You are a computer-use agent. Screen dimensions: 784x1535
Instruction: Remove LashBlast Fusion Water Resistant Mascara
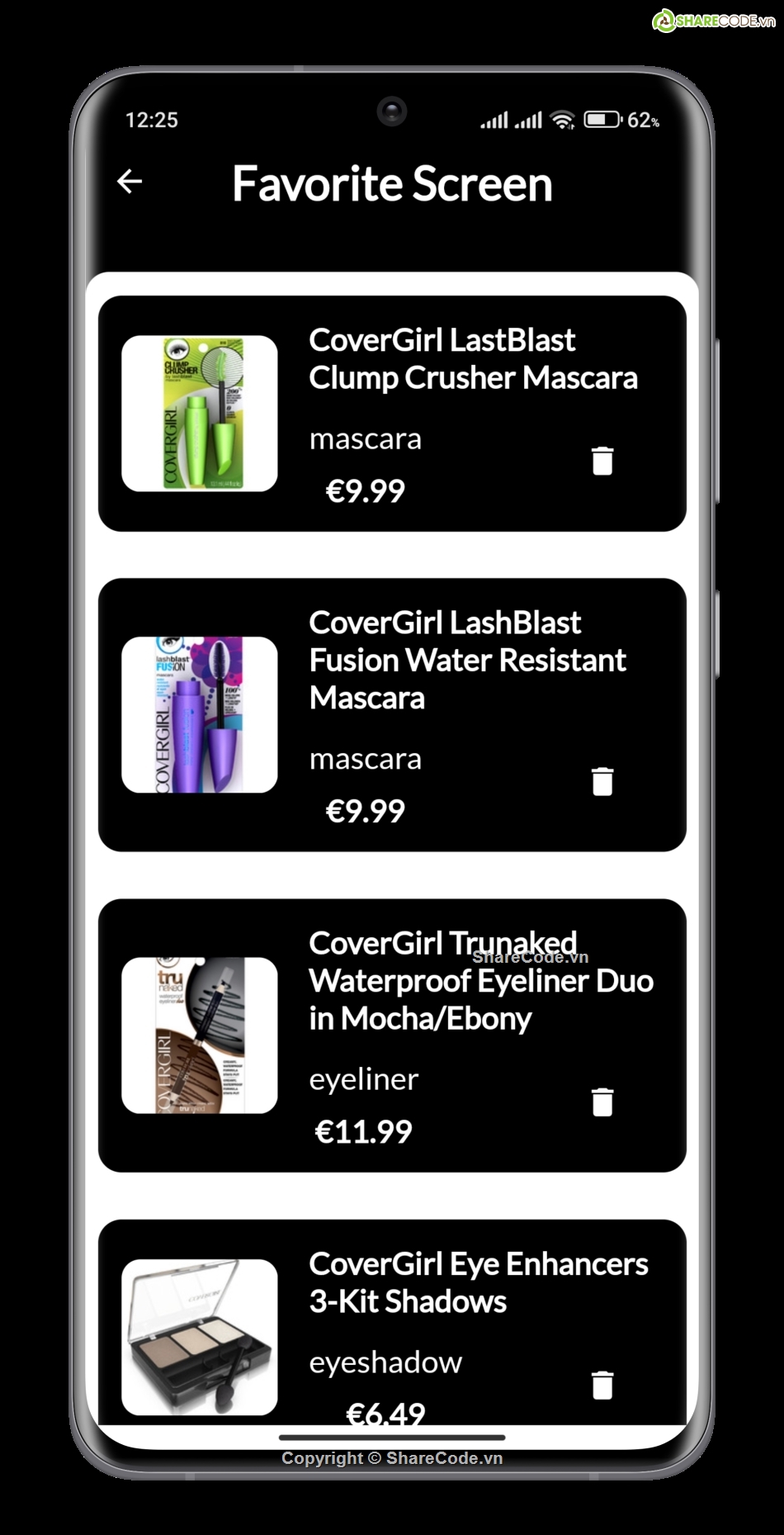[x=602, y=781]
